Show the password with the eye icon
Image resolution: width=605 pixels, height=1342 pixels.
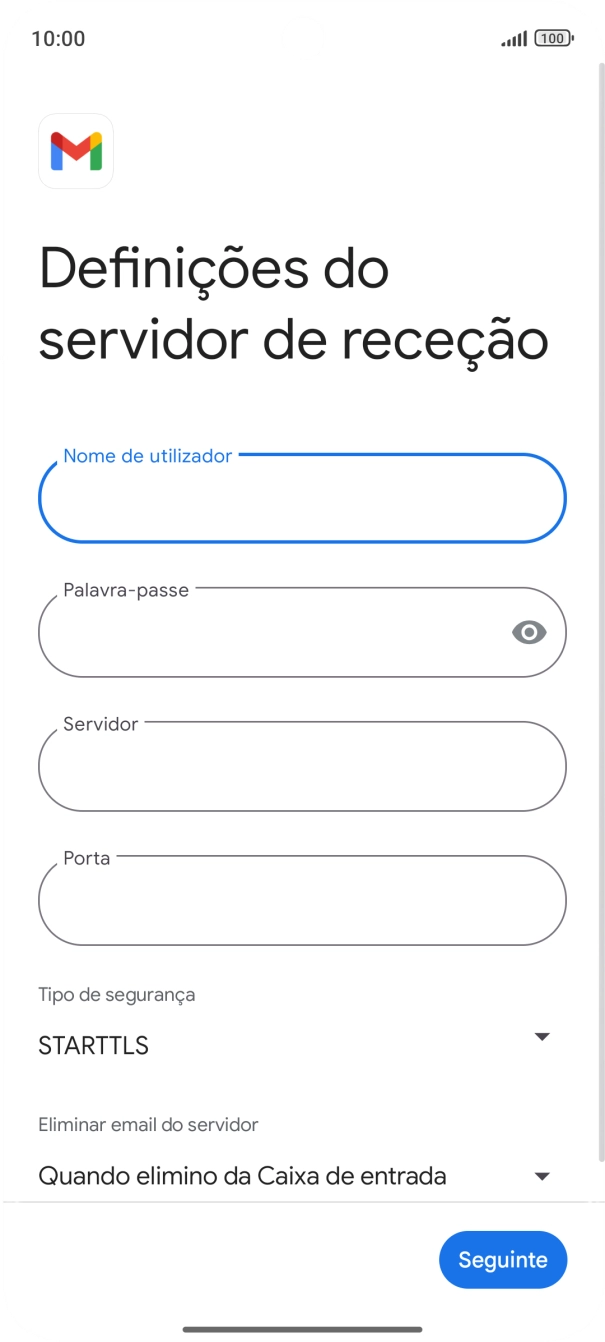click(529, 632)
